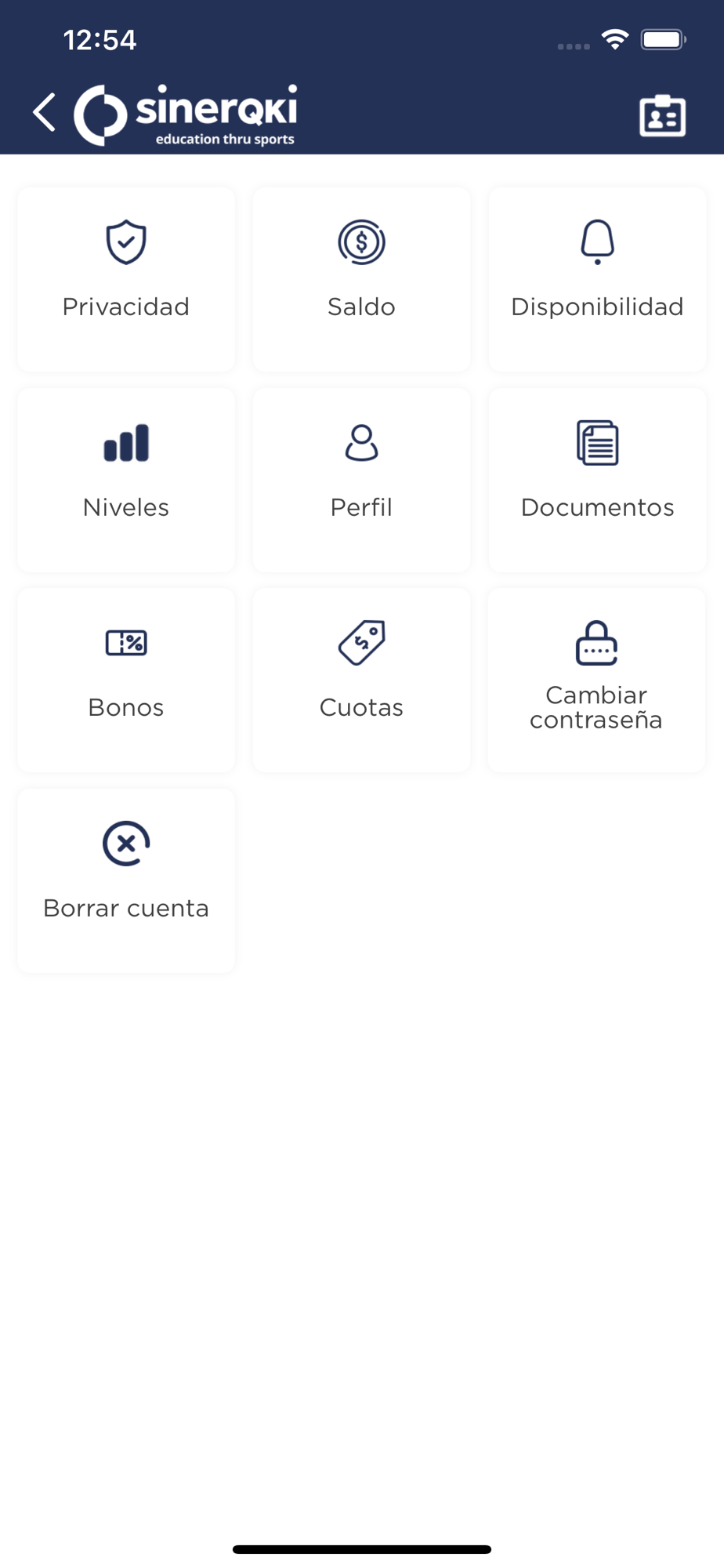Select Cambiar contraseña

coord(597,681)
